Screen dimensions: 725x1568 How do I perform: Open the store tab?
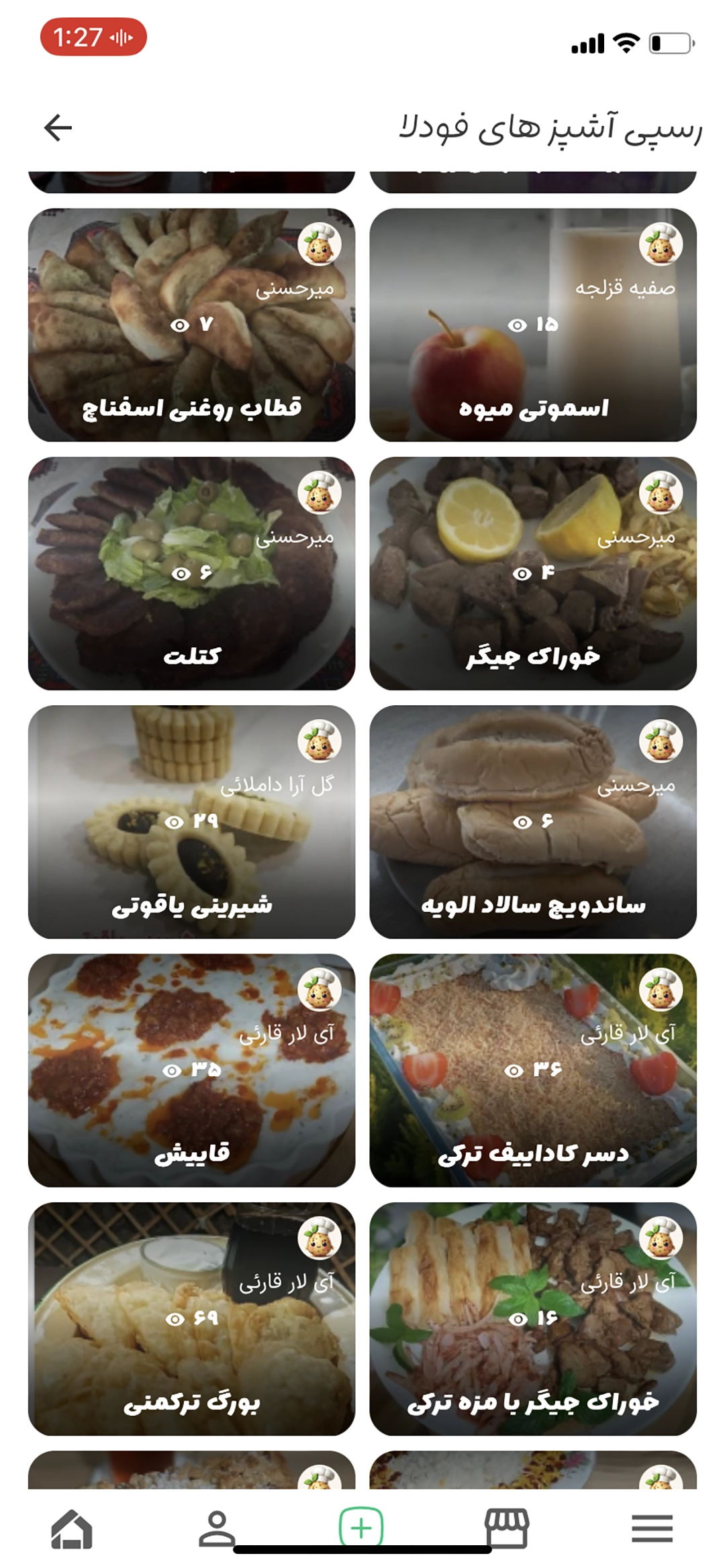(507, 1528)
